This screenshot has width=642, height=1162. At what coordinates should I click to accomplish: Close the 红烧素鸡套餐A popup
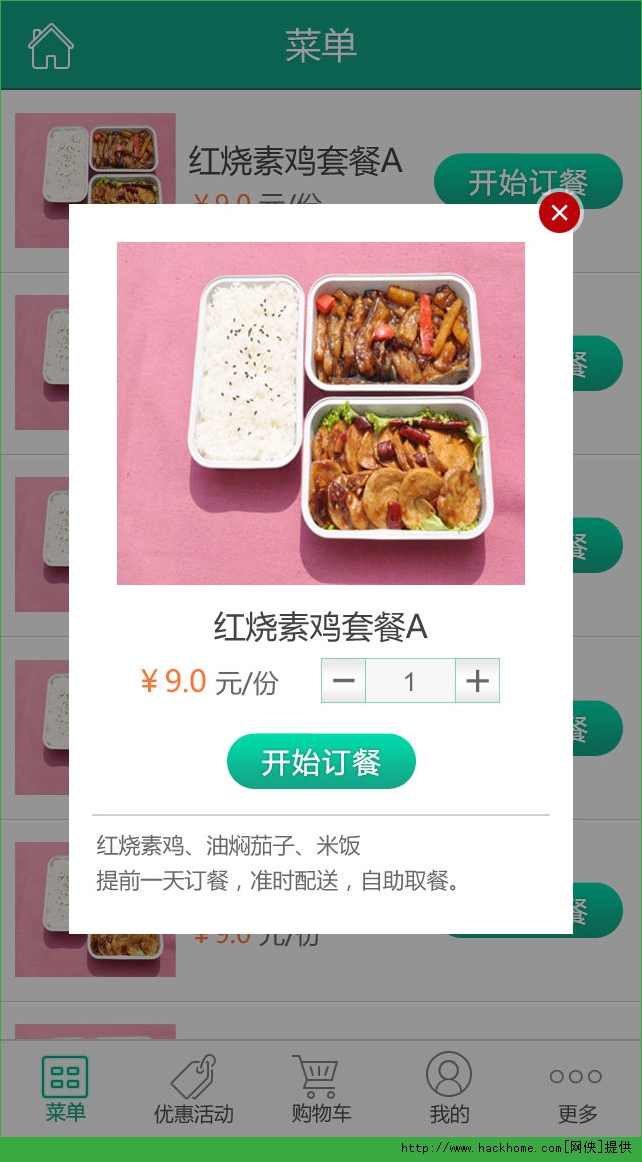pyautogui.click(x=560, y=212)
